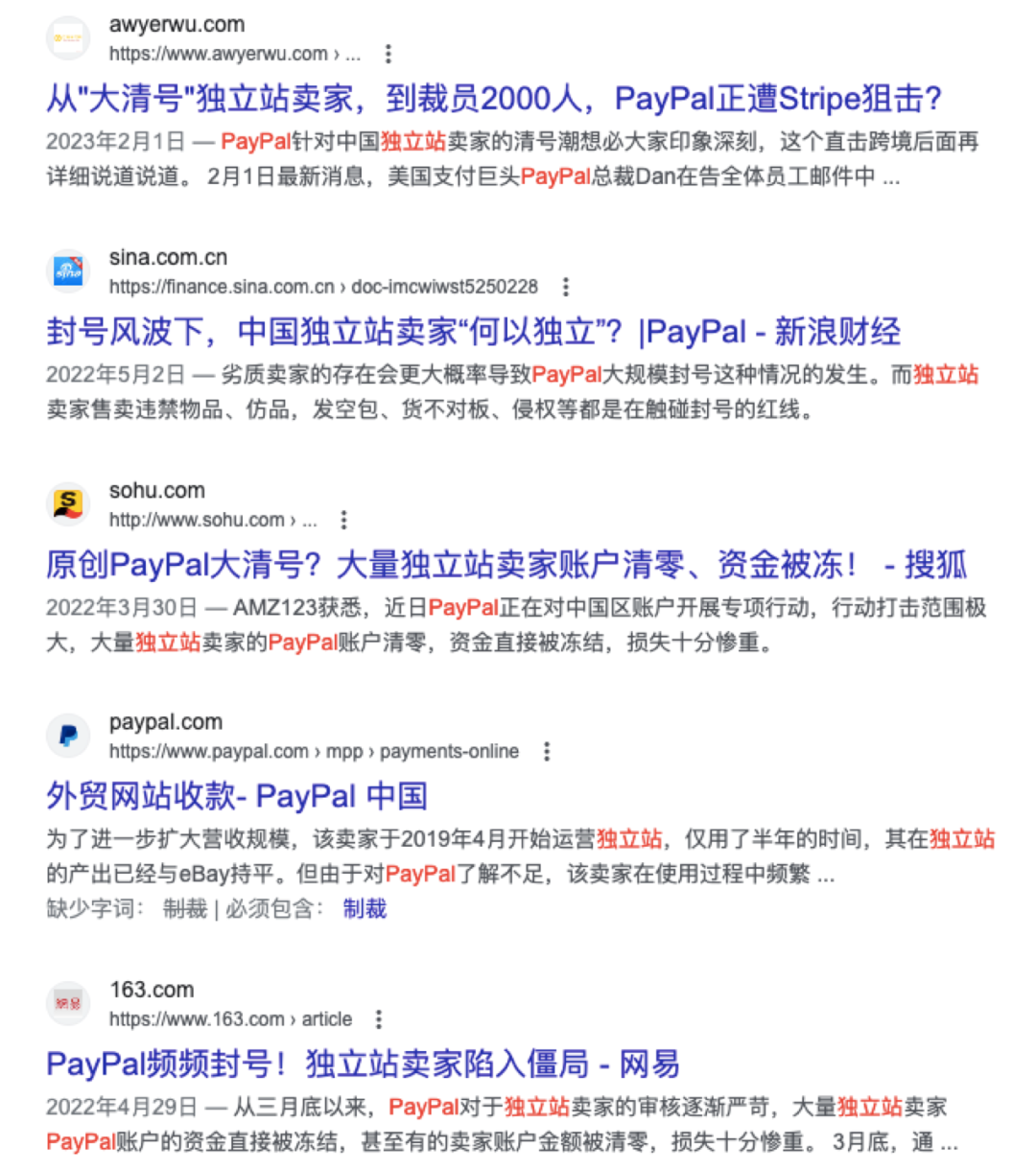Require 制裁 in the search results
Screen dimensions: 1036x1170
(365, 908)
